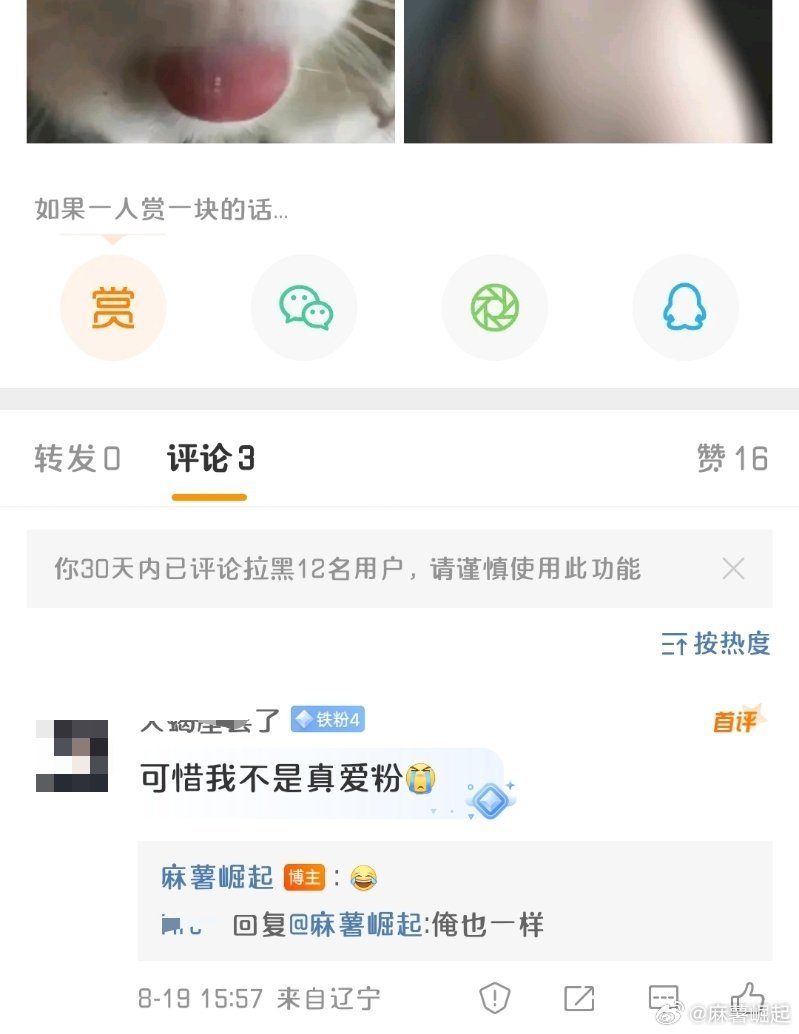The height and width of the screenshot is (1034, 799).
Task: Open the right post photo
Action: pyautogui.click(x=588, y=70)
